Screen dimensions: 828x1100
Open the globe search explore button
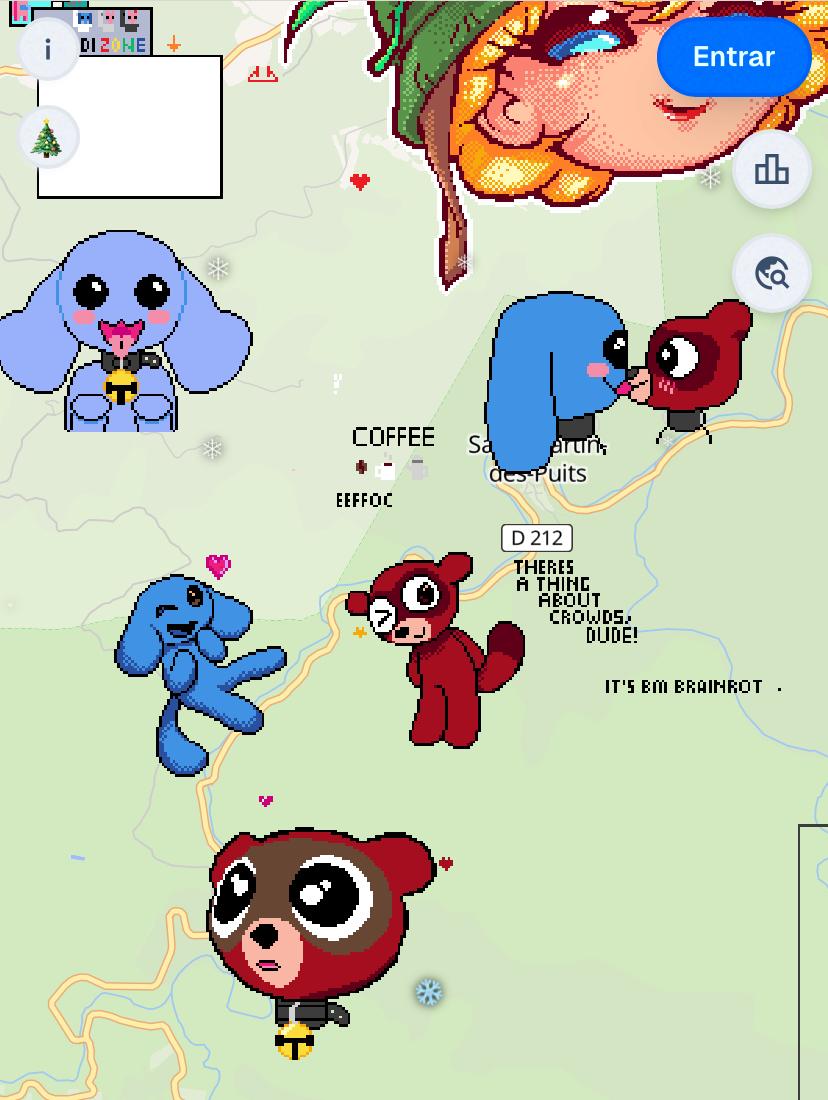[771, 273]
